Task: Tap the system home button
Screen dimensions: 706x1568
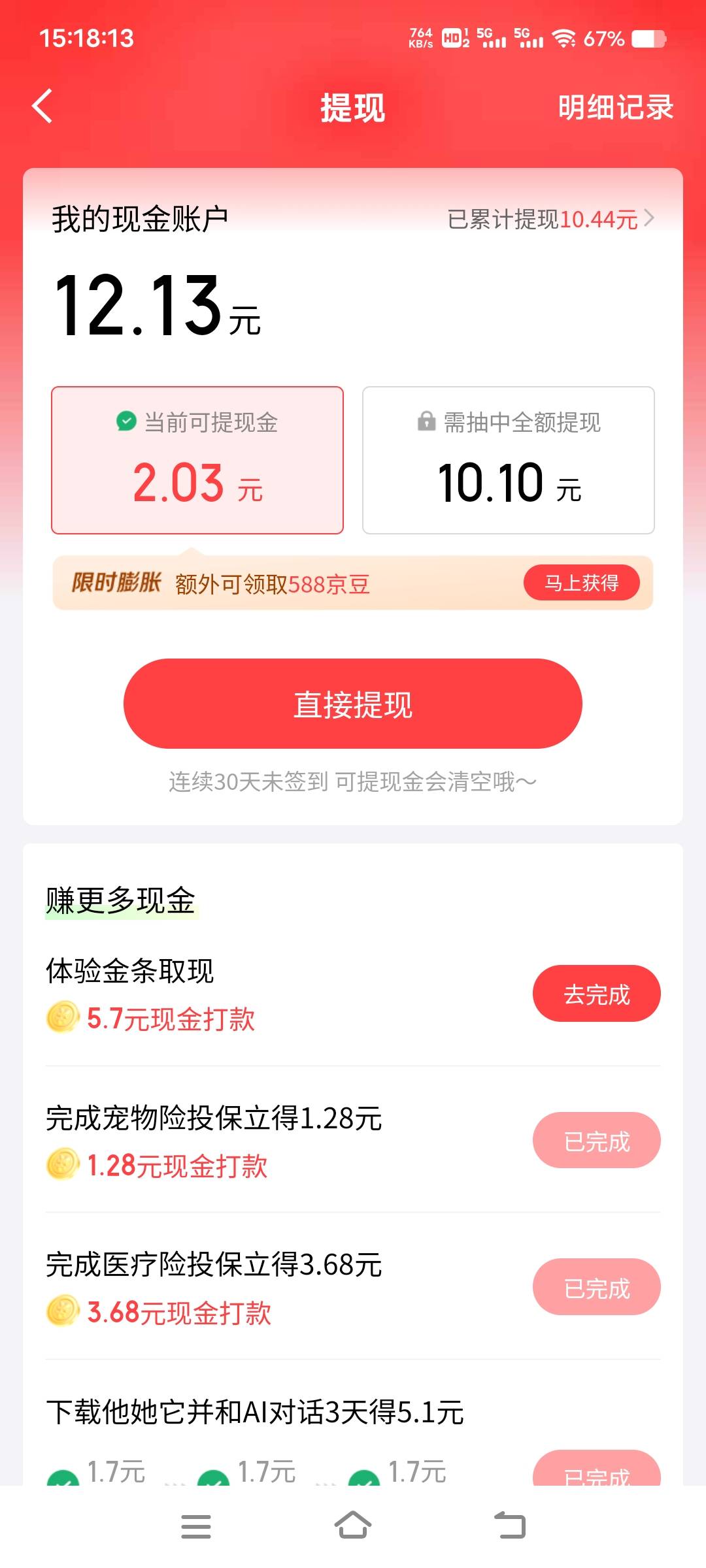Action: click(x=353, y=1526)
